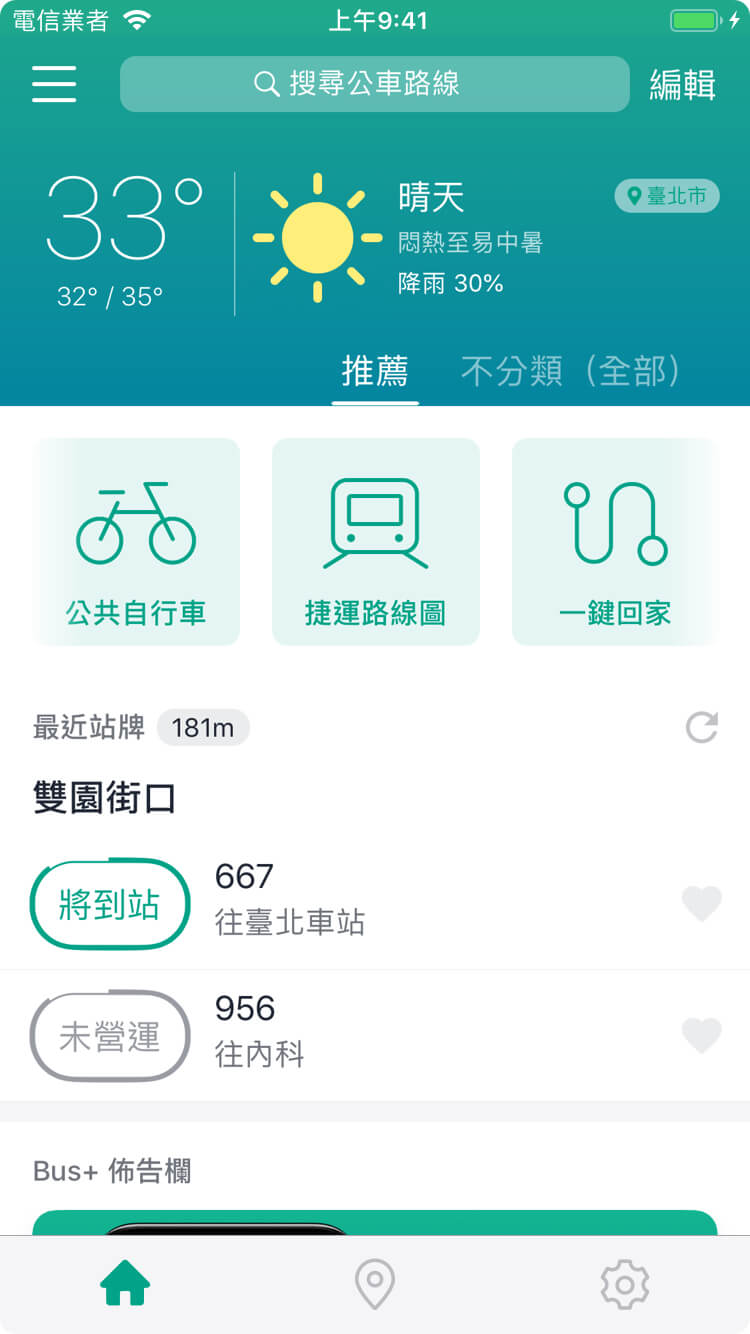Refresh the nearest stop arrival info
The image size is (750, 1334).
(x=702, y=727)
